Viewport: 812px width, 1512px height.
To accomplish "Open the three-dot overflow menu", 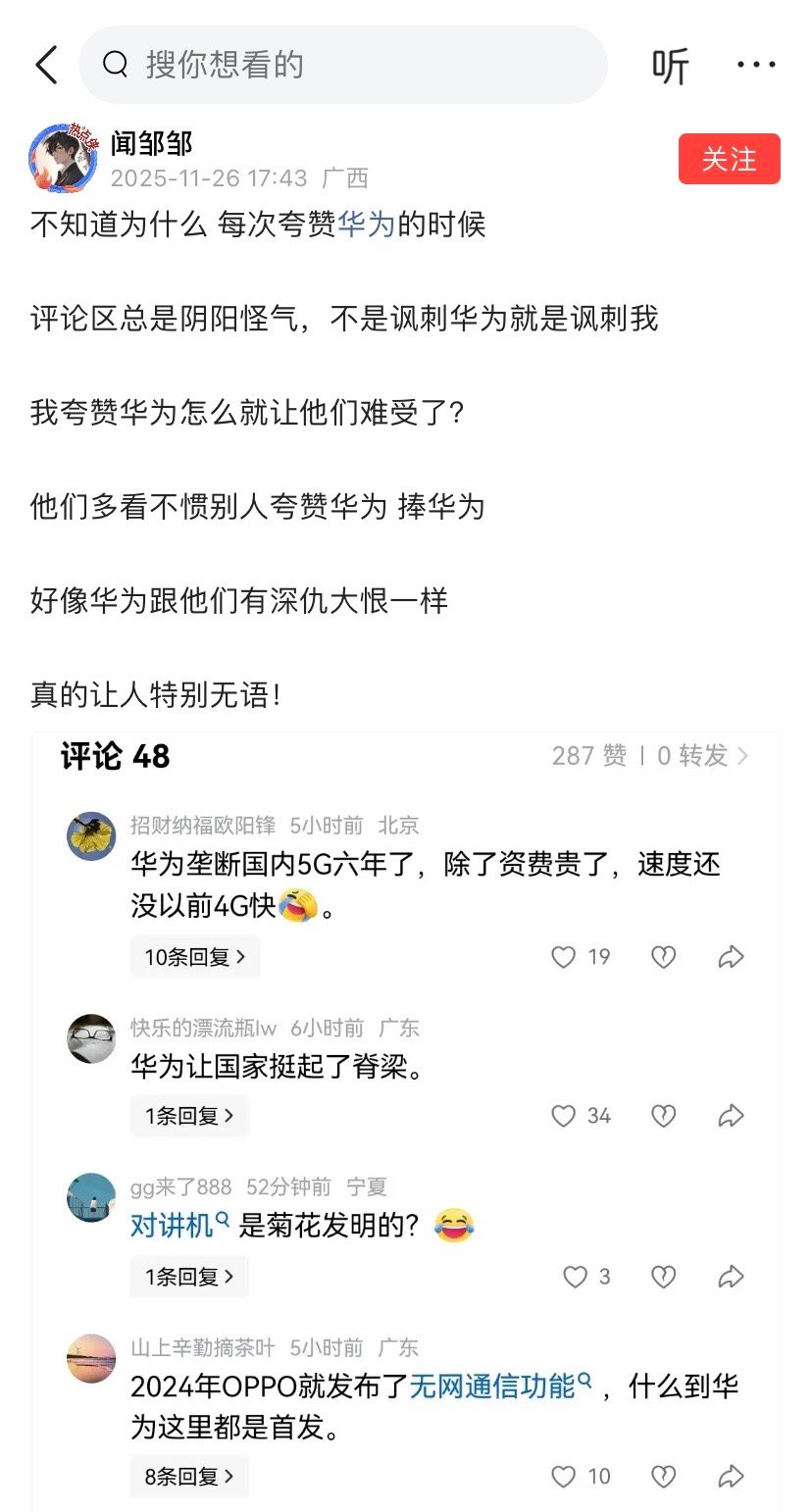I will (x=755, y=64).
